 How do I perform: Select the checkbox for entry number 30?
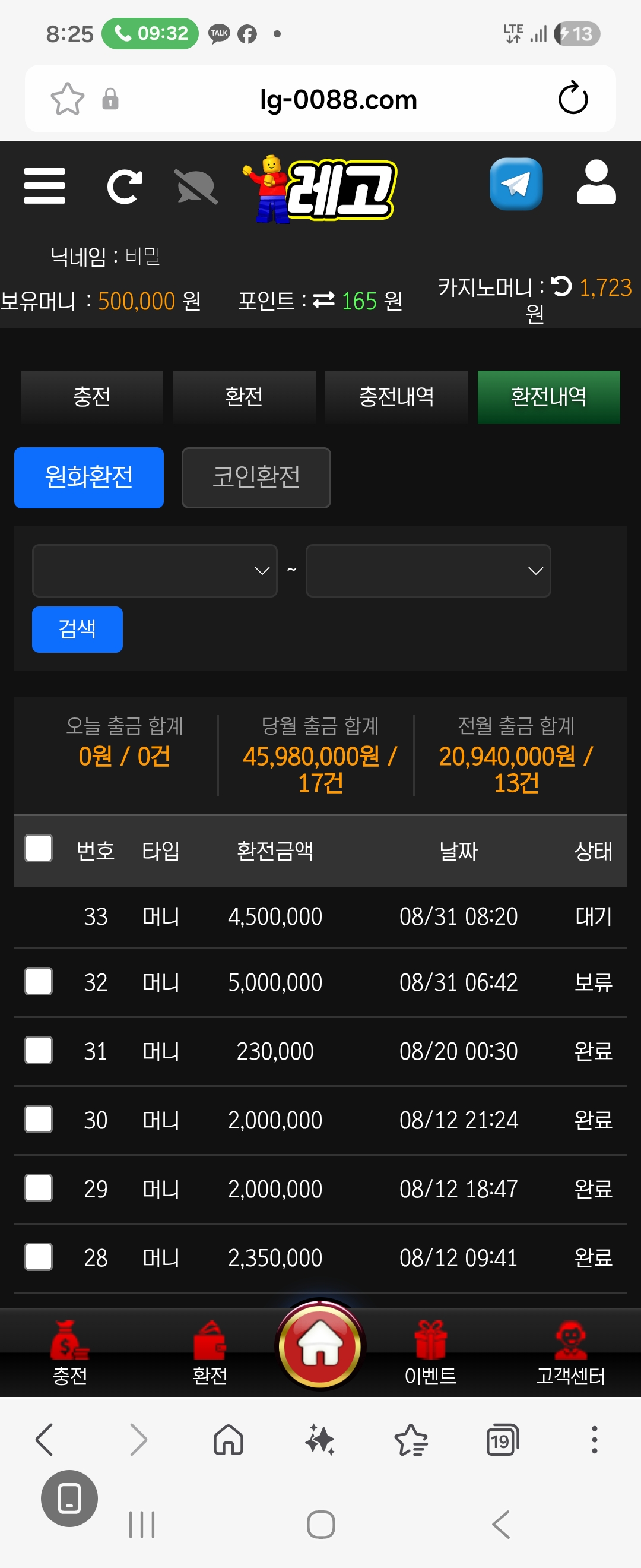tap(39, 1119)
